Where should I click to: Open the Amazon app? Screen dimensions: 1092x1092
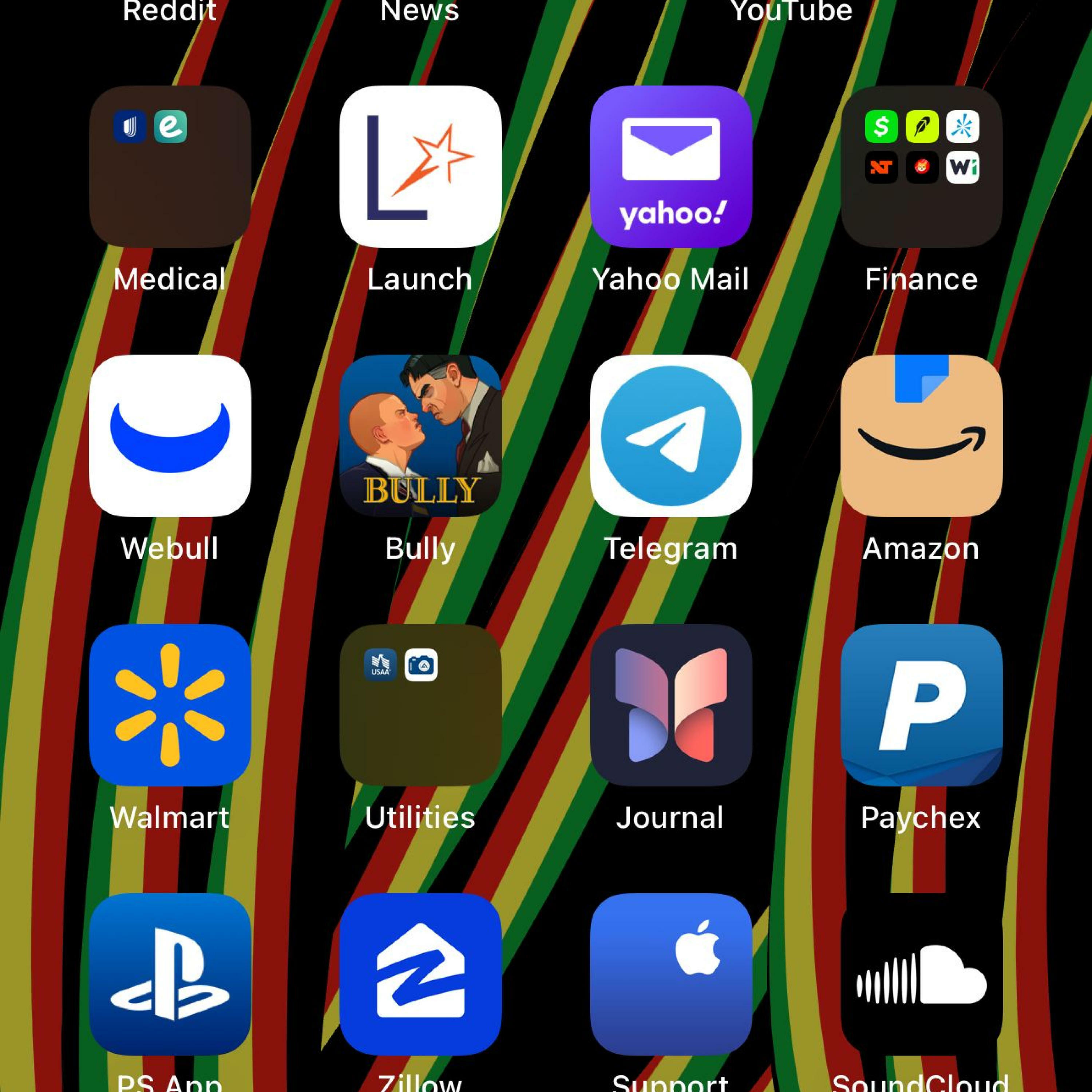click(921, 436)
